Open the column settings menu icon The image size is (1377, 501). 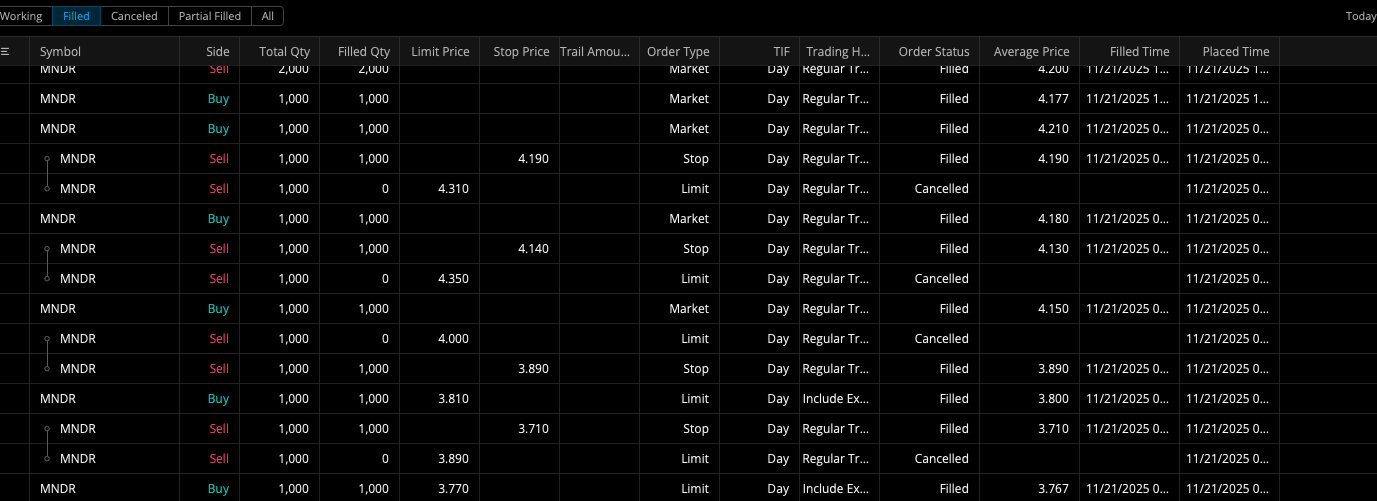[x=6, y=52]
